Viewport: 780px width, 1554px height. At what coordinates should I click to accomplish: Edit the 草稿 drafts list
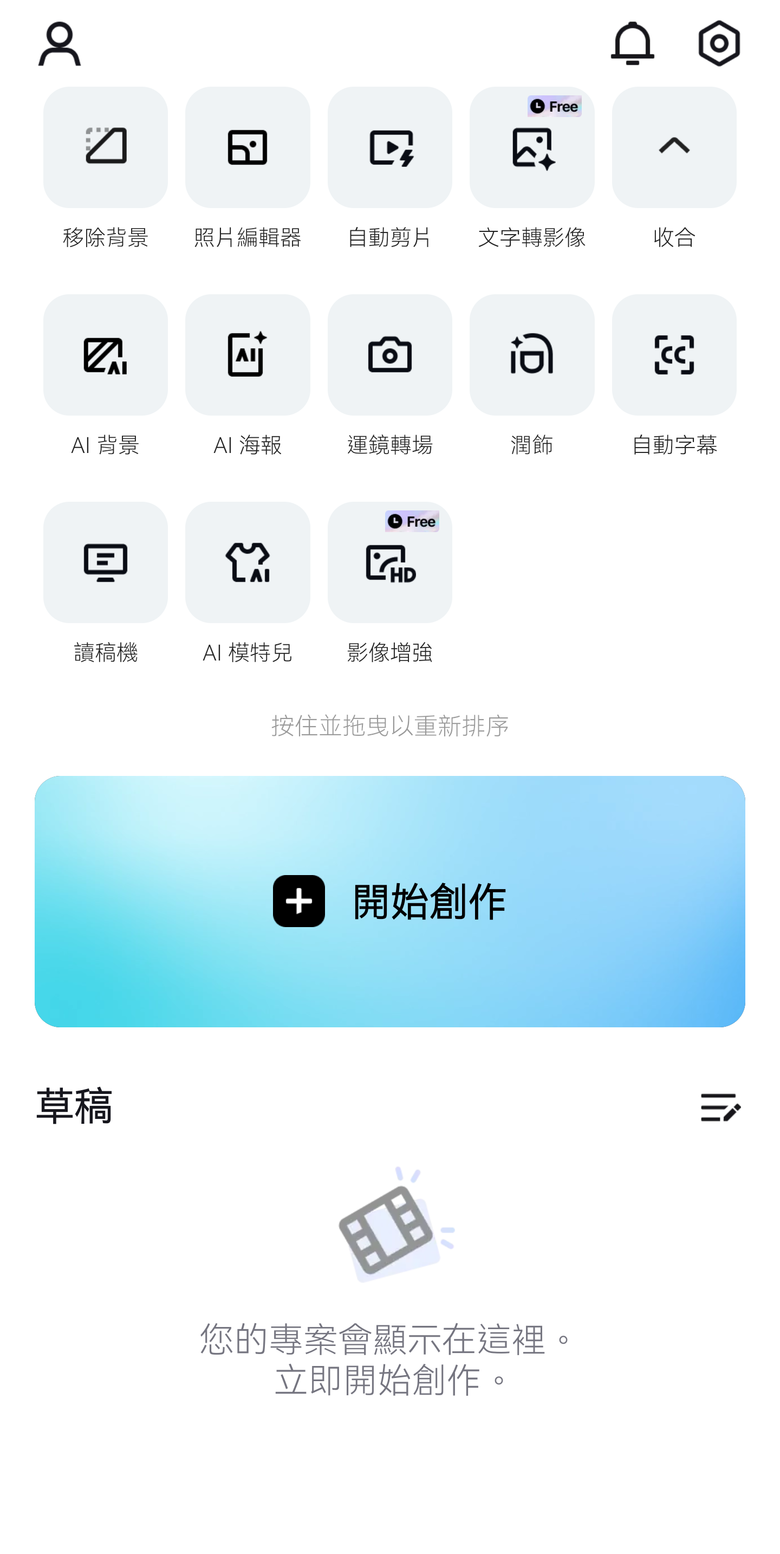pyautogui.click(x=719, y=1107)
